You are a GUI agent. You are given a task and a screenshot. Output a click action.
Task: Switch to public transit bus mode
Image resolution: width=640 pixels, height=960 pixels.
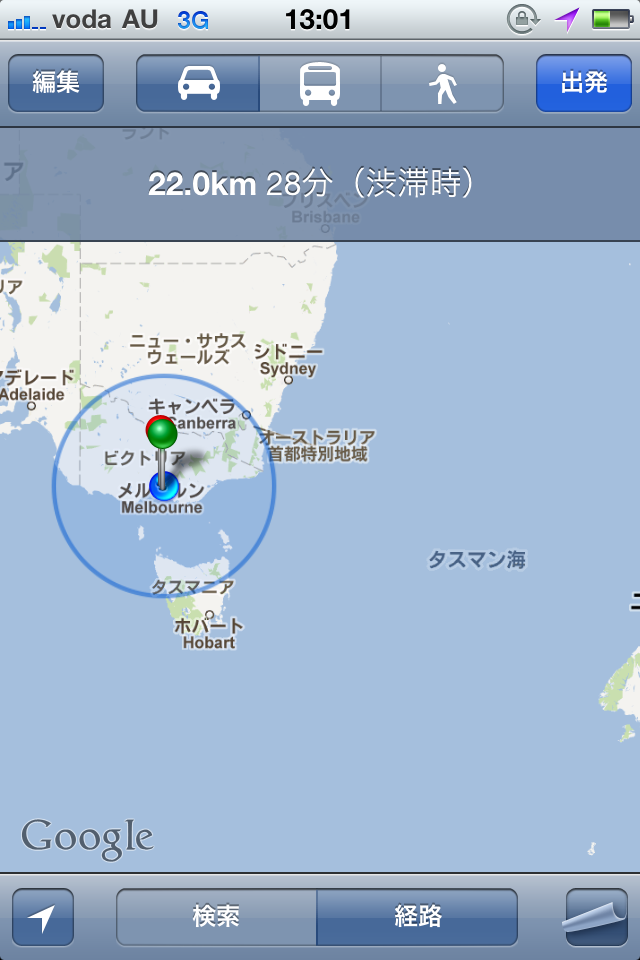click(320, 83)
